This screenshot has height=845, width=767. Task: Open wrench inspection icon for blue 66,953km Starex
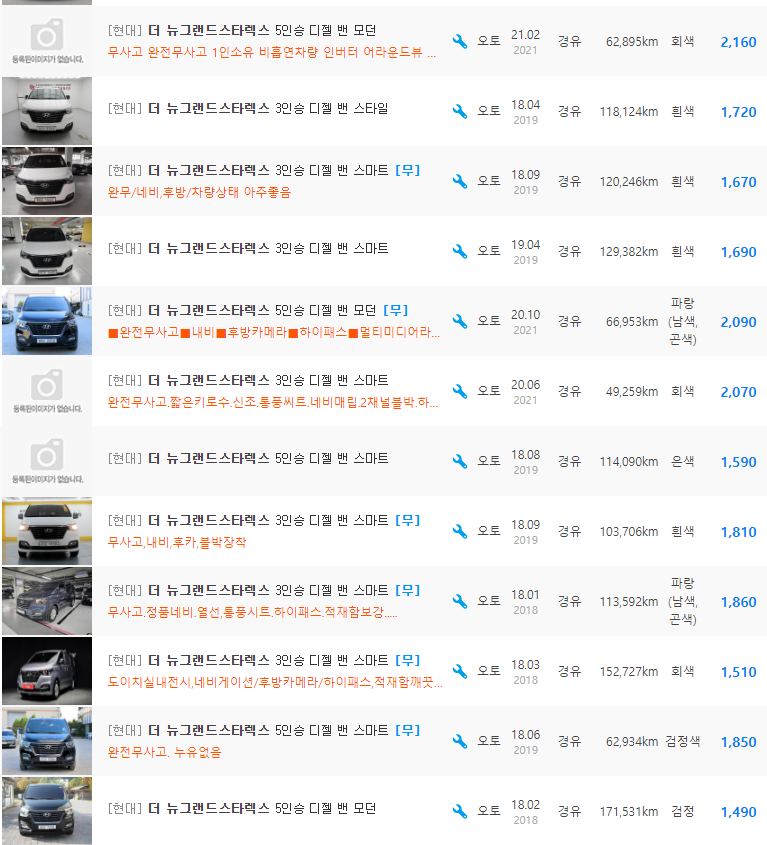pos(459,321)
